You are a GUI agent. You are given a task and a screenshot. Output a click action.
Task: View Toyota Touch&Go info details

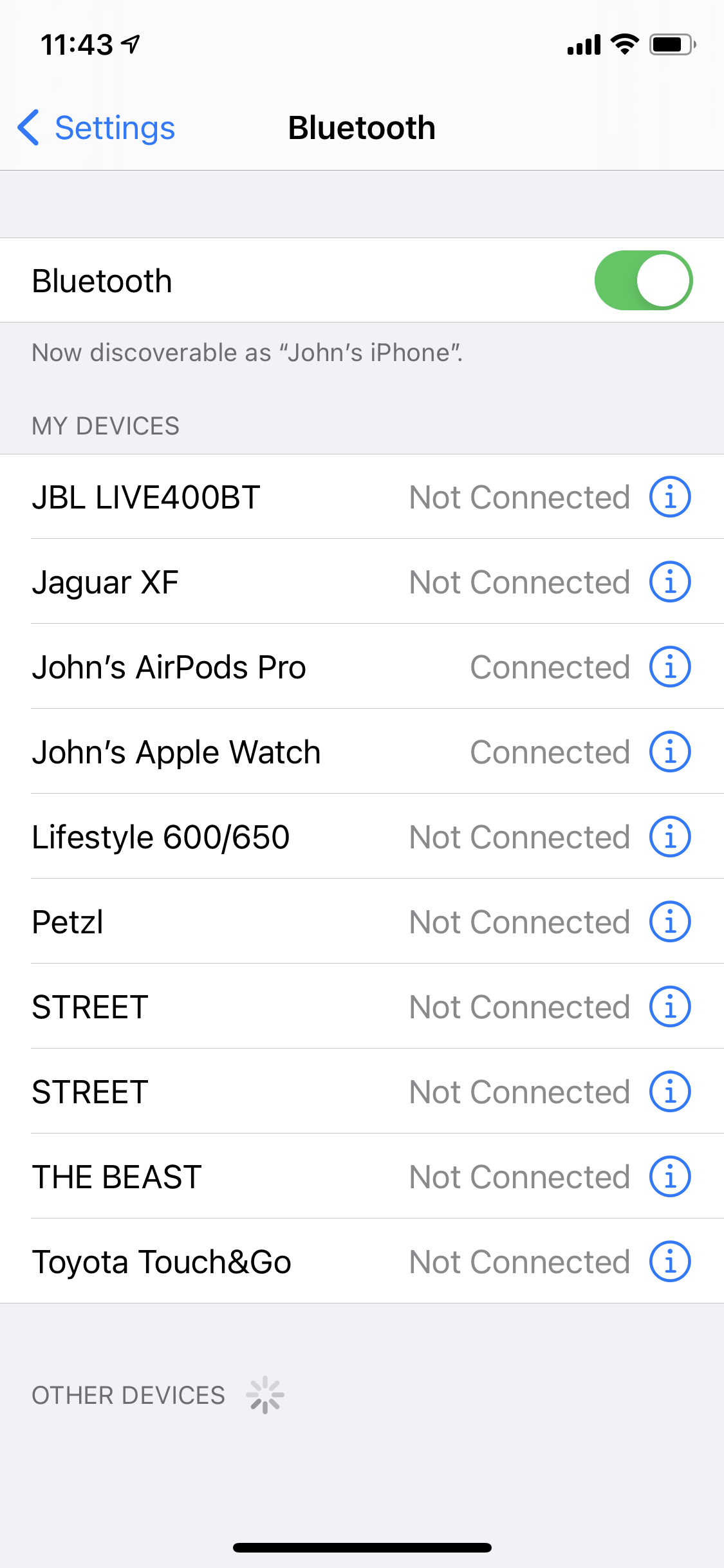[669, 1262]
